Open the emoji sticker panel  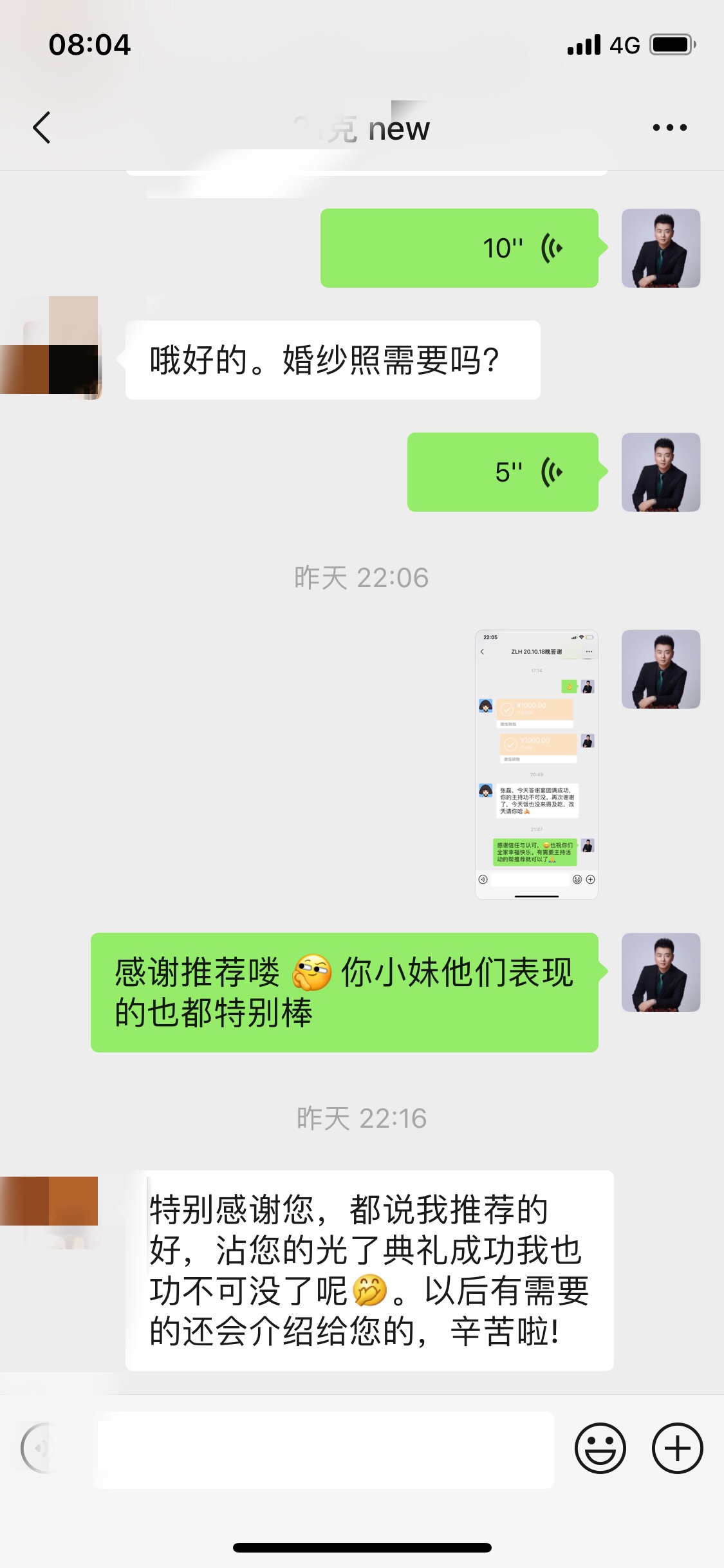600,1448
